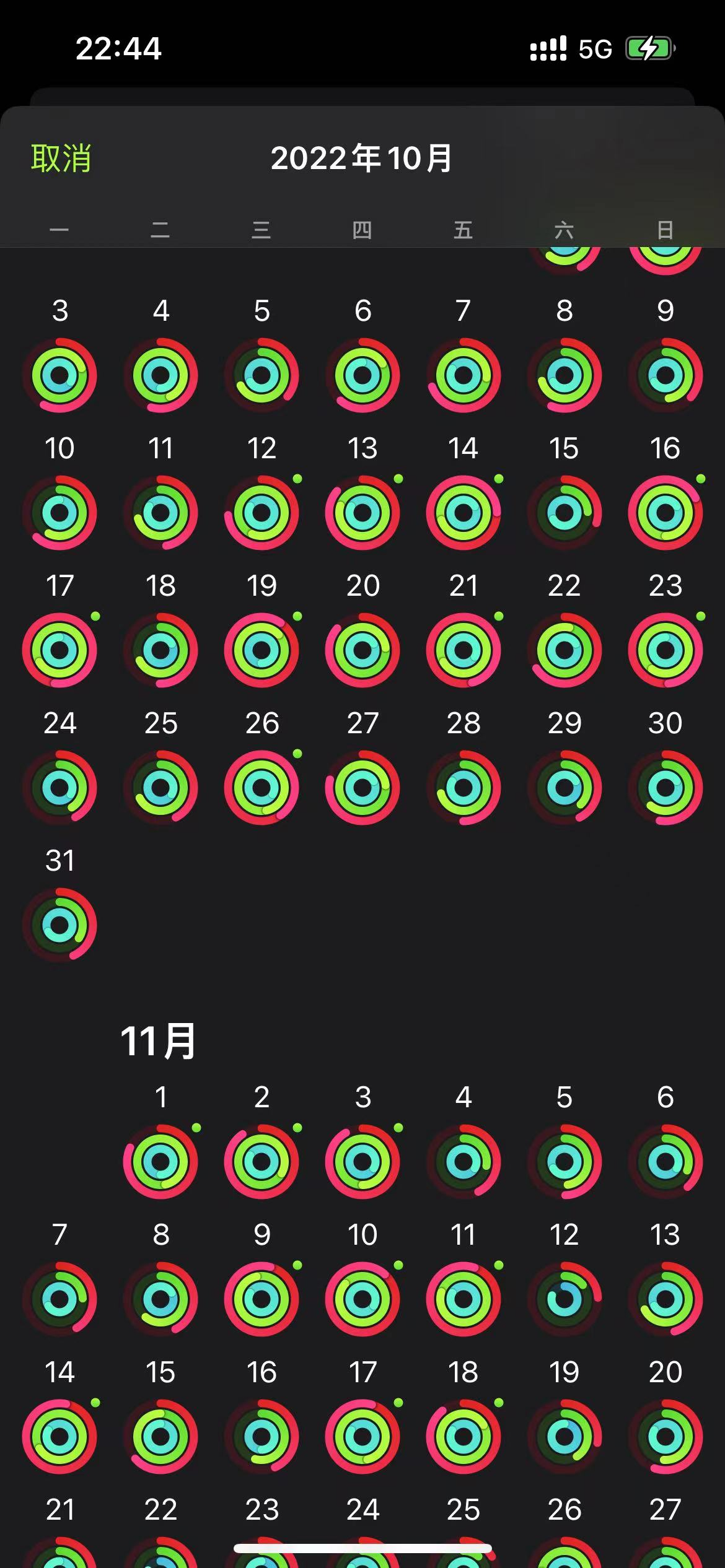Tap 取消 to cancel the calendar
This screenshot has height=1568, width=725.
click(x=61, y=159)
